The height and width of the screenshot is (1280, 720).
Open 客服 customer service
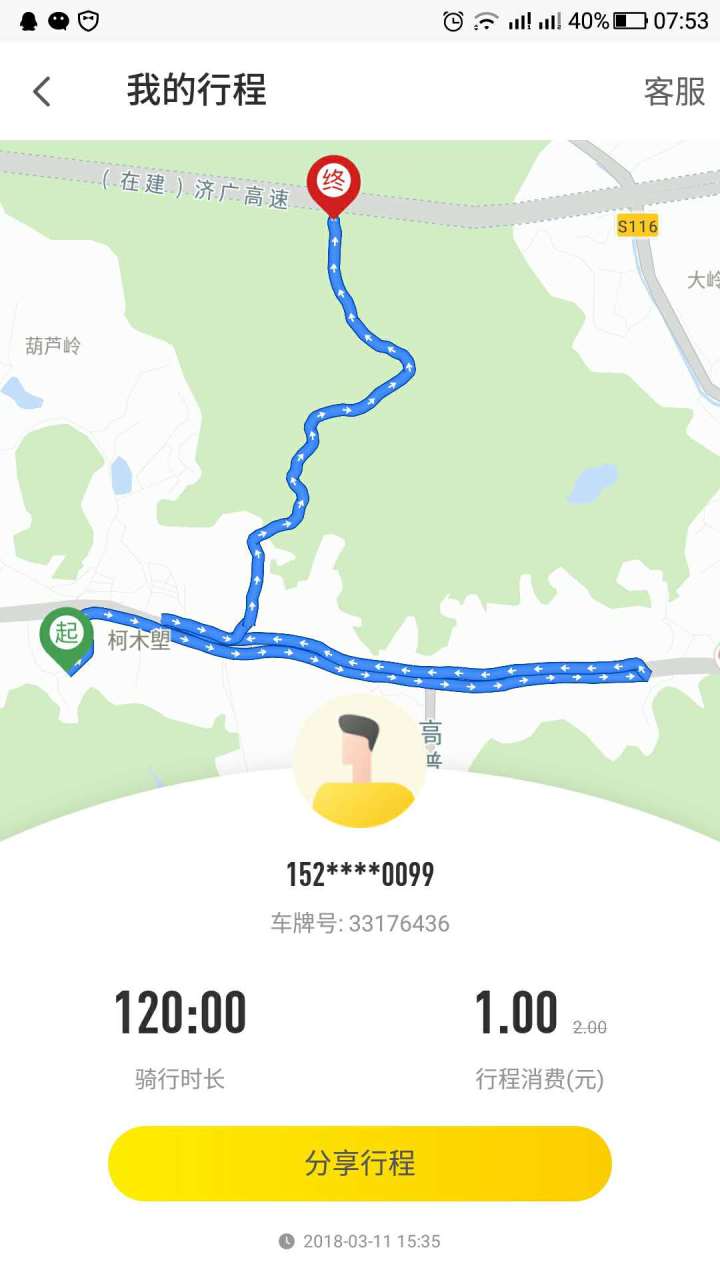[674, 91]
